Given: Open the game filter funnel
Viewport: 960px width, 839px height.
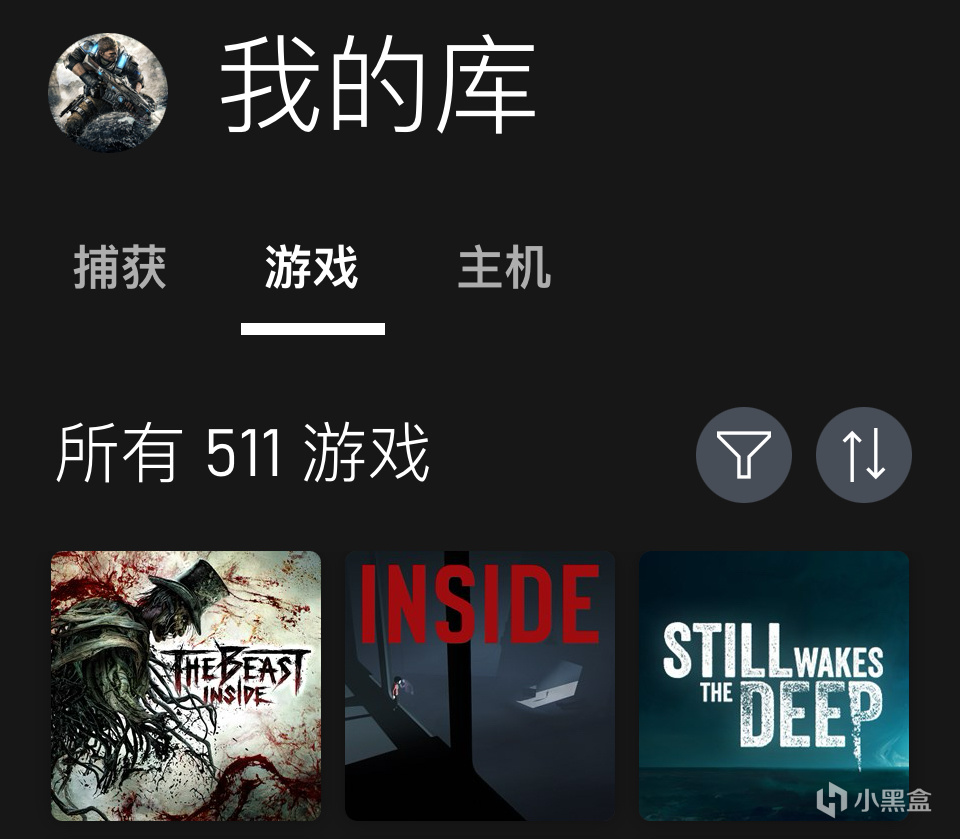Looking at the screenshot, I should [x=743, y=455].
